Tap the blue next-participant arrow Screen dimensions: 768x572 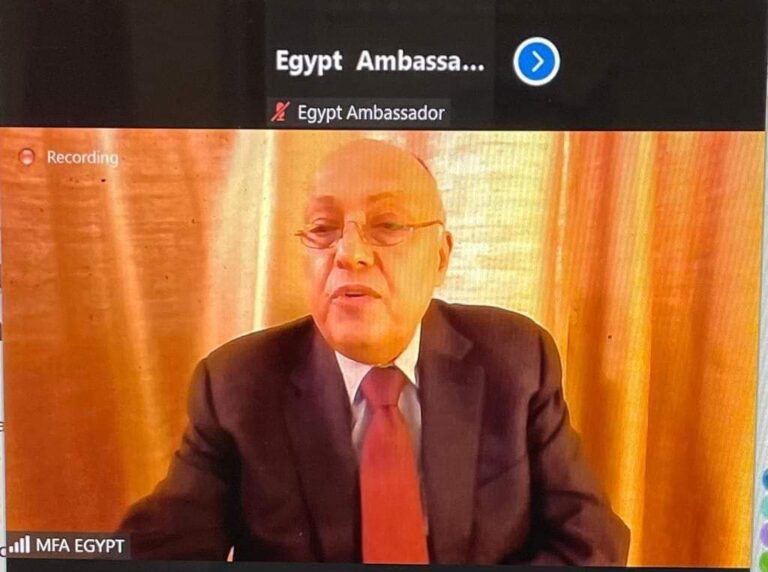(x=537, y=62)
